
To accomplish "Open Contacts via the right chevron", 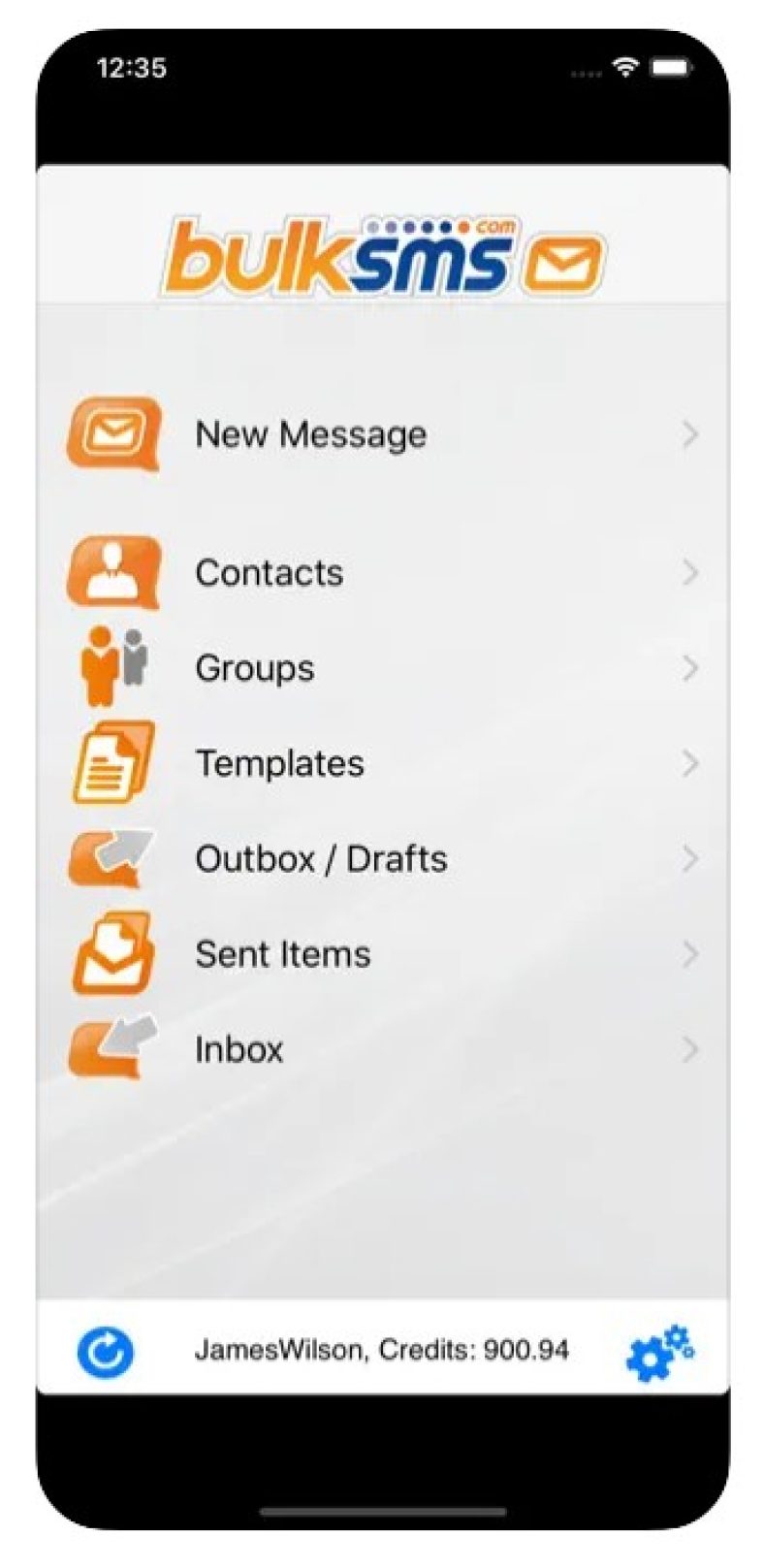I will point(689,572).
